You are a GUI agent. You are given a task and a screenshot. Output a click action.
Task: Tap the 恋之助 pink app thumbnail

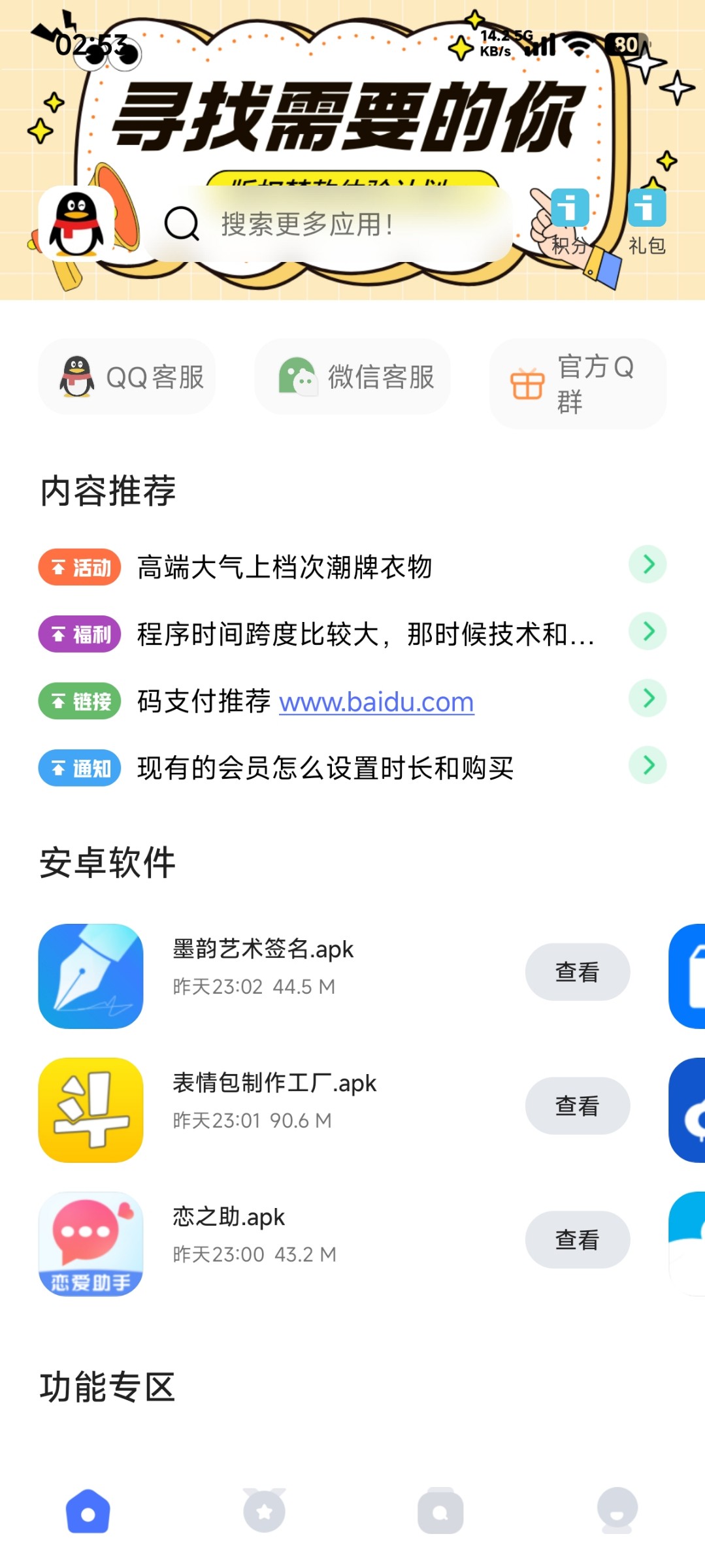pos(91,1243)
